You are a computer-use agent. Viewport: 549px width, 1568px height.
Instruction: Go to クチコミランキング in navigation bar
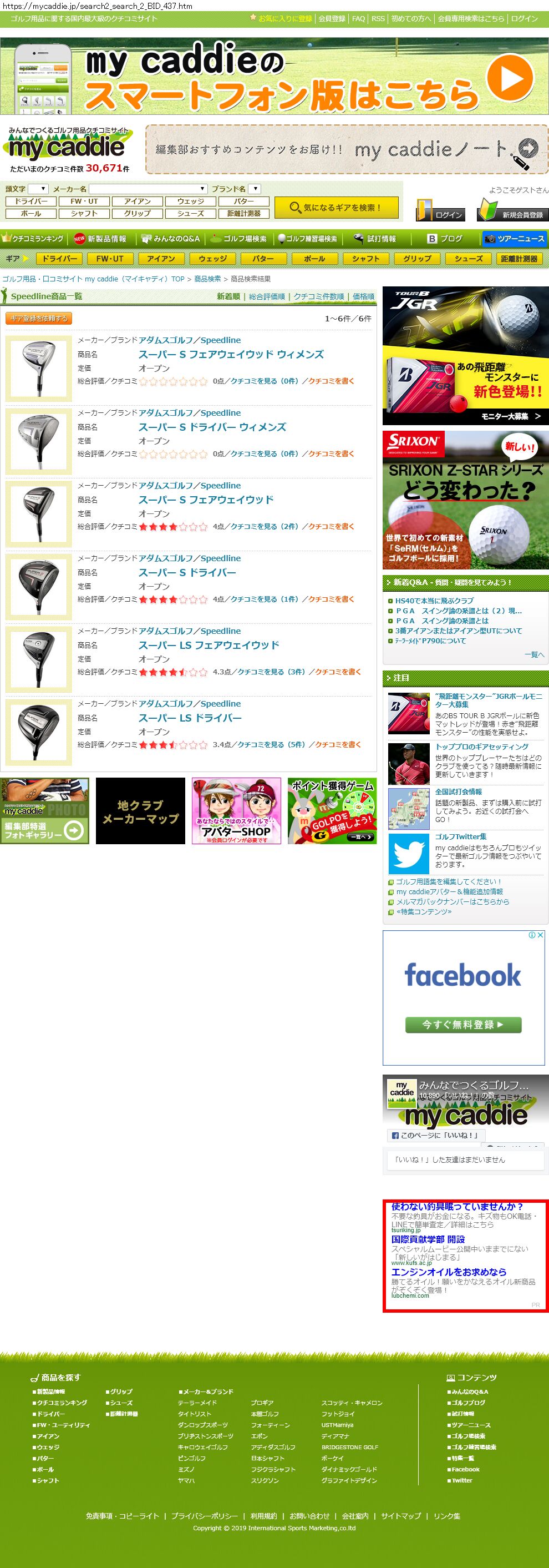33,239
